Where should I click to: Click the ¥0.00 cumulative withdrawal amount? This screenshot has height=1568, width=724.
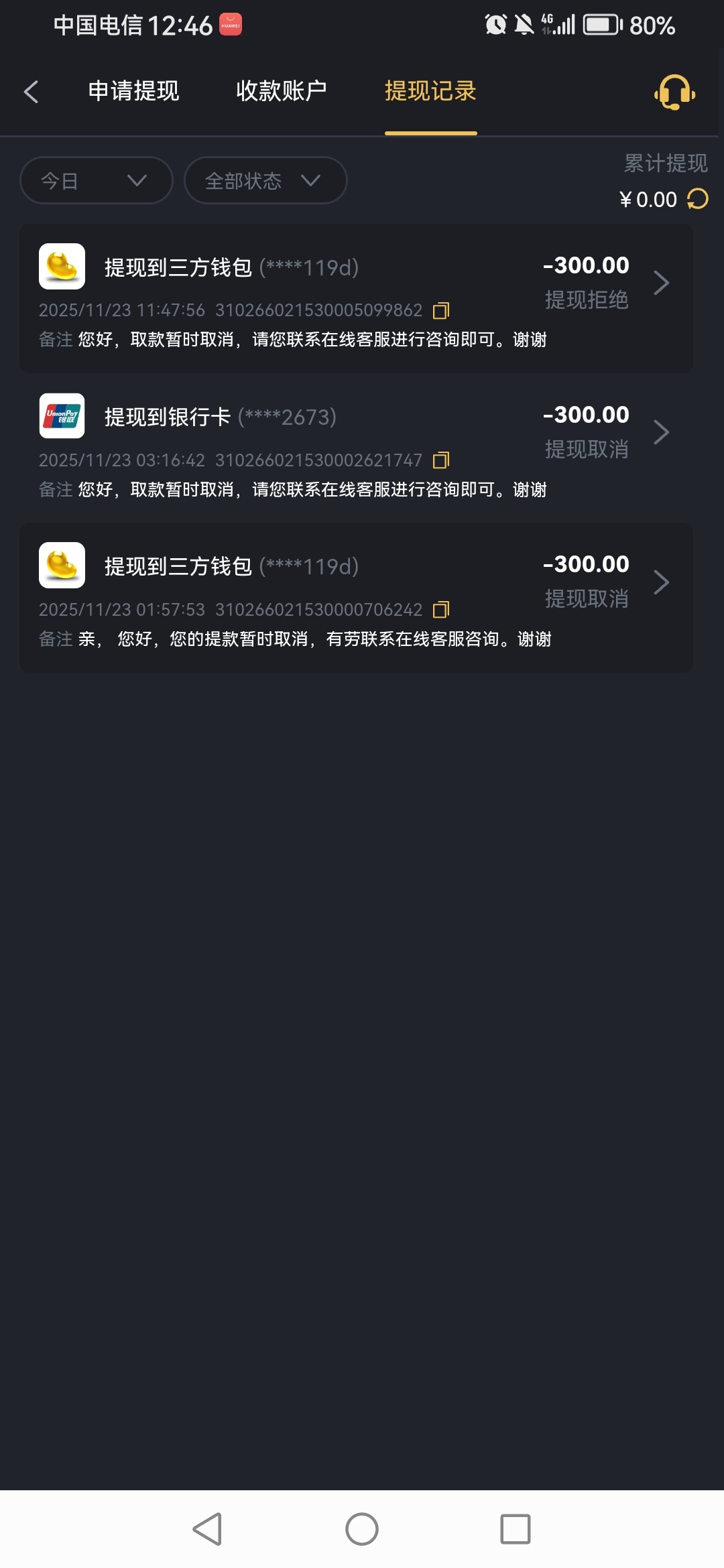coord(648,199)
